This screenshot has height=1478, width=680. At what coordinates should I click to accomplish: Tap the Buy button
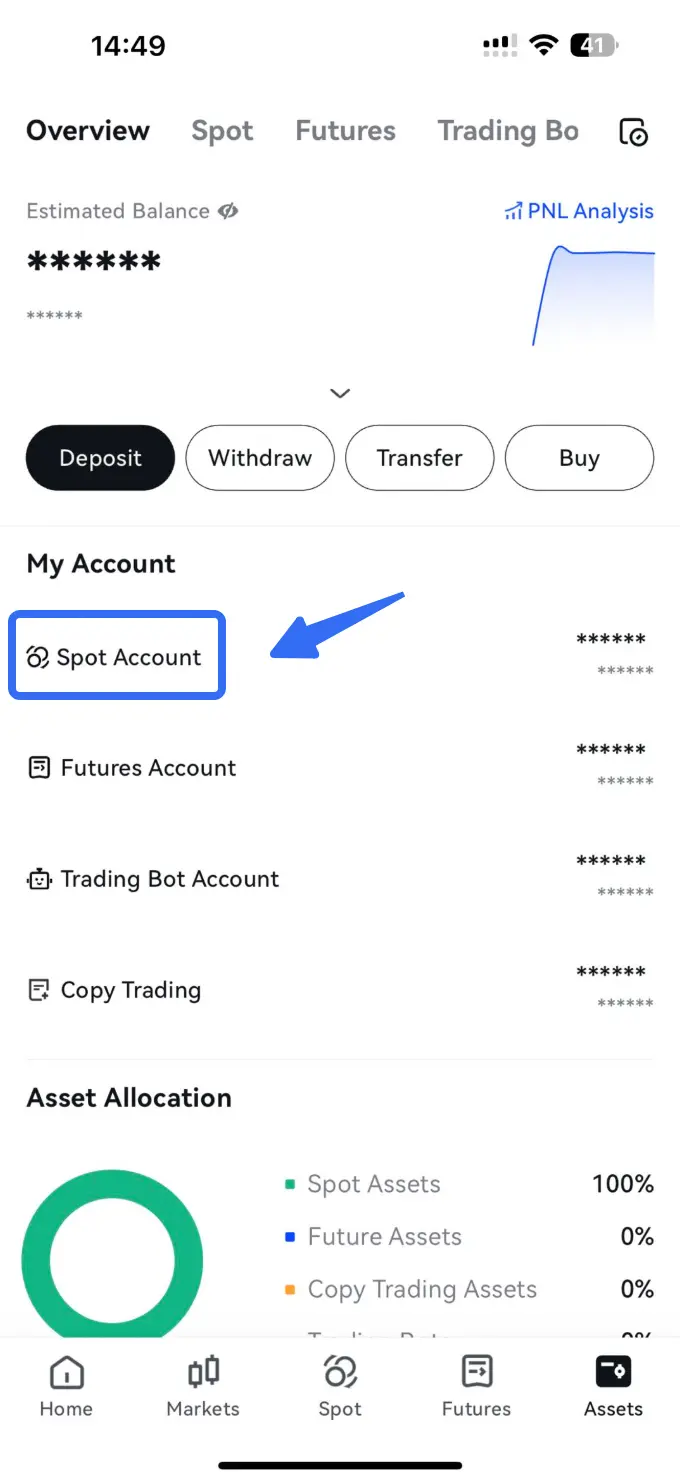pos(579,458)
